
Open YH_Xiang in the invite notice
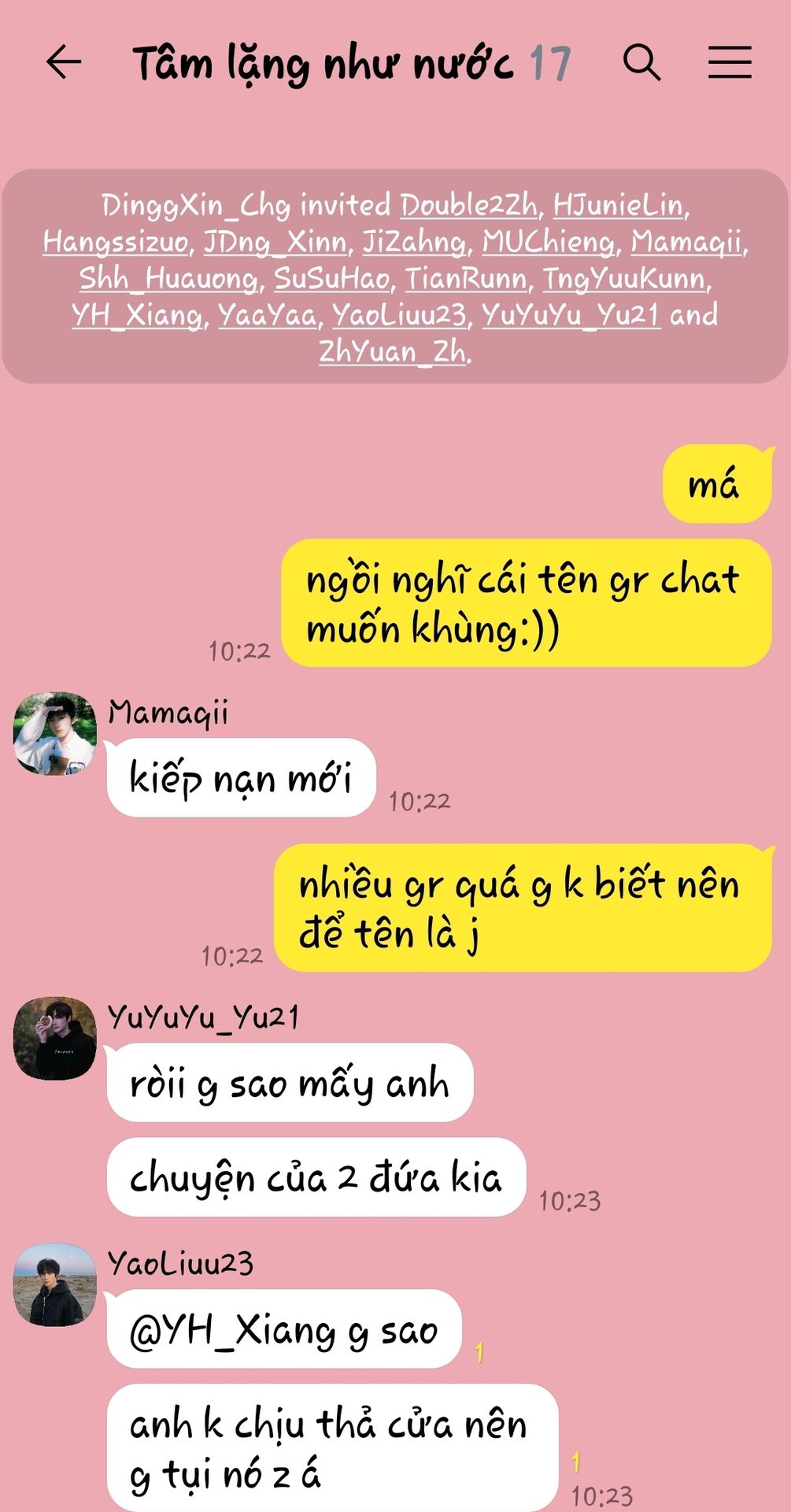(x=137, y=315)
